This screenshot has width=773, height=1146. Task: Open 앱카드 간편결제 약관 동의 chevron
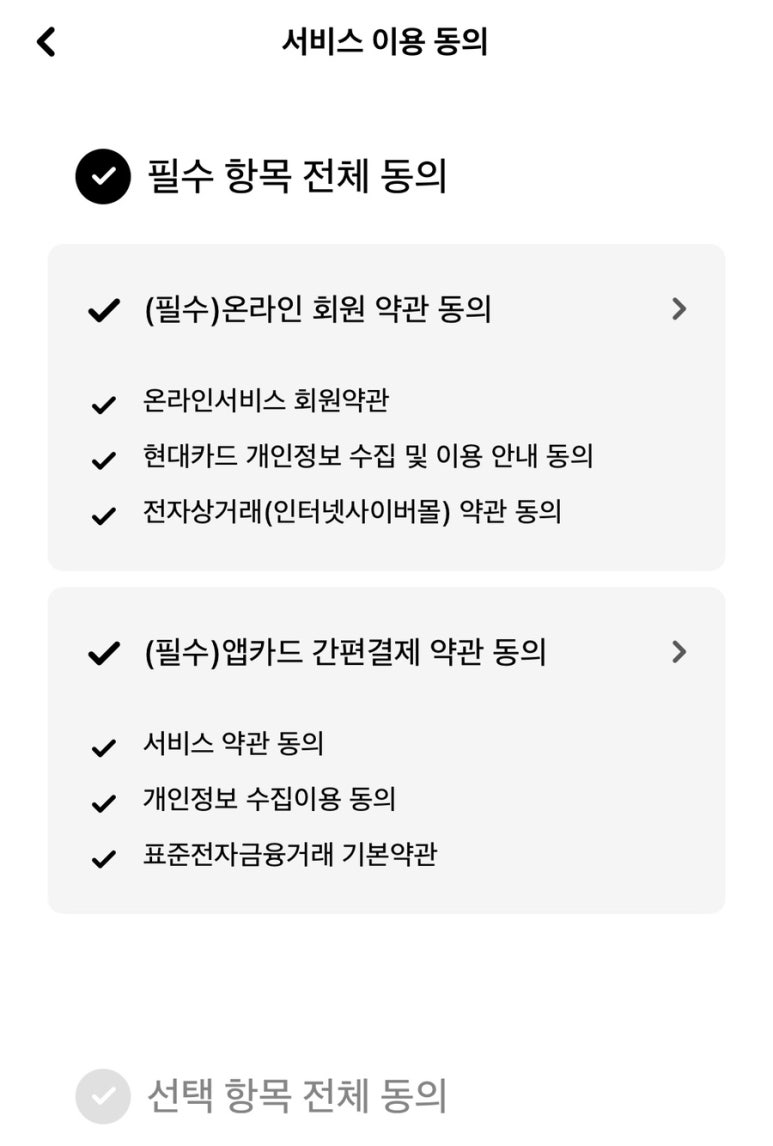coord(679,652)
